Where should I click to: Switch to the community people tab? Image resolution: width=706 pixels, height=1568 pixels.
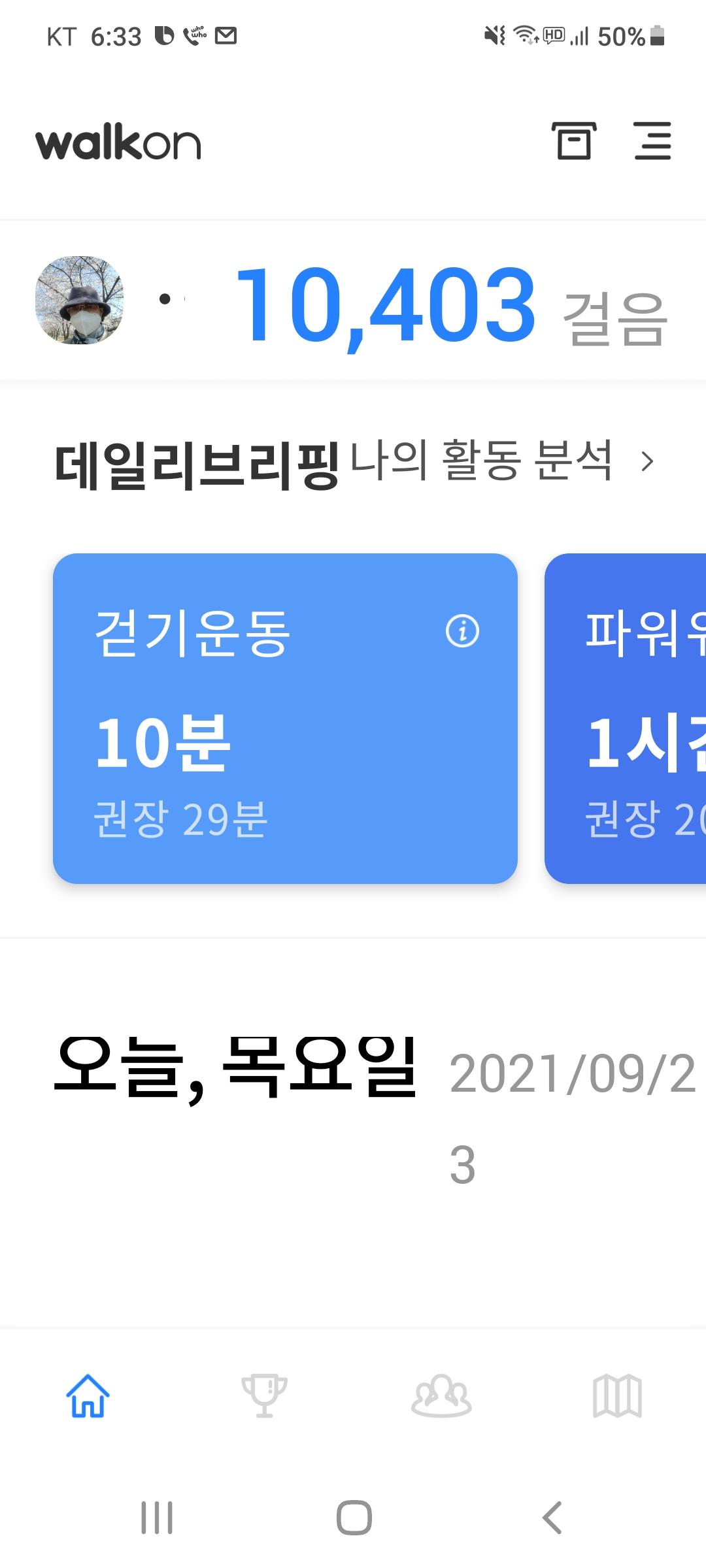coord(441,1396)
